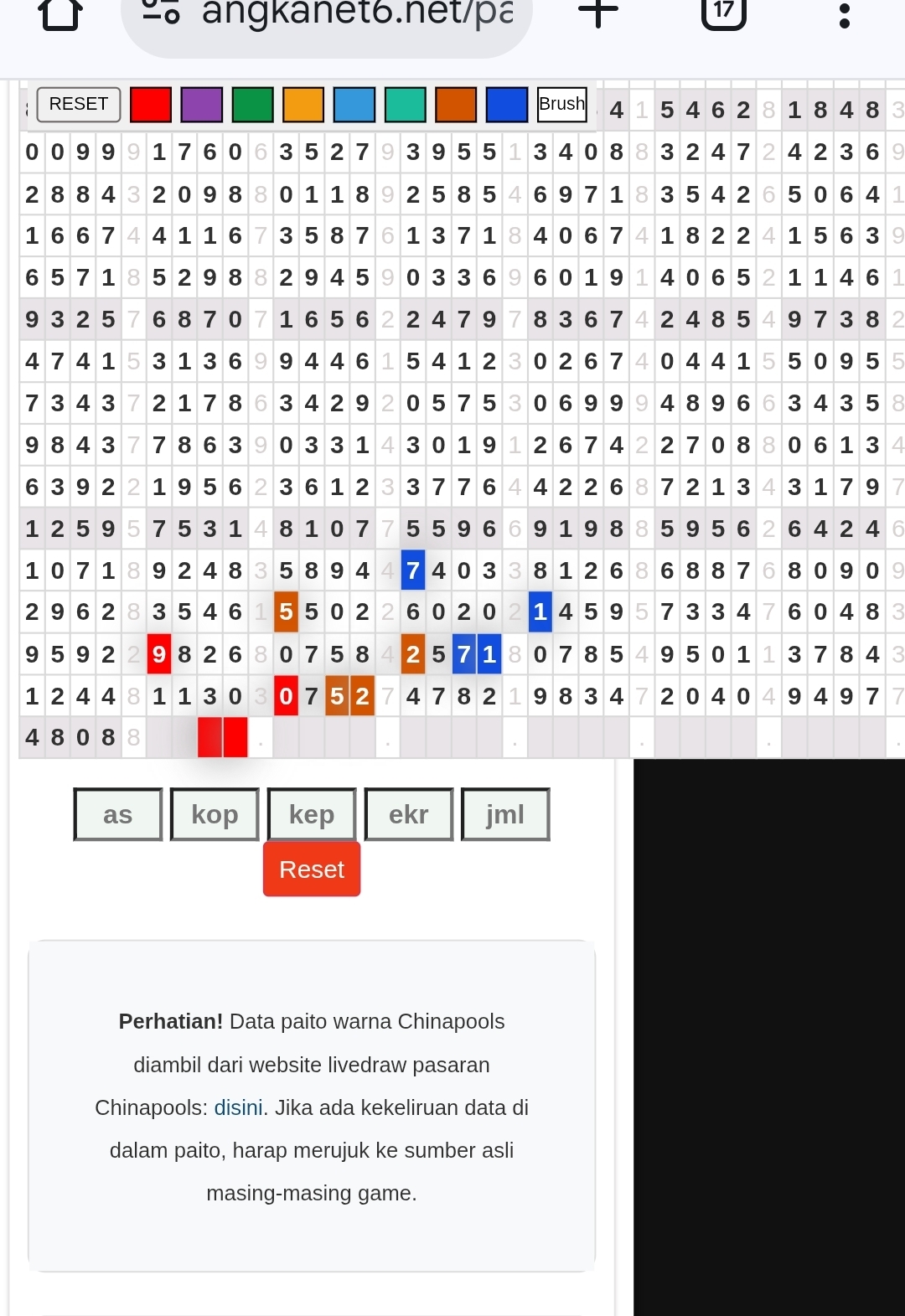
Task: Activate the Brush tool
Action: tap(561, 105)
